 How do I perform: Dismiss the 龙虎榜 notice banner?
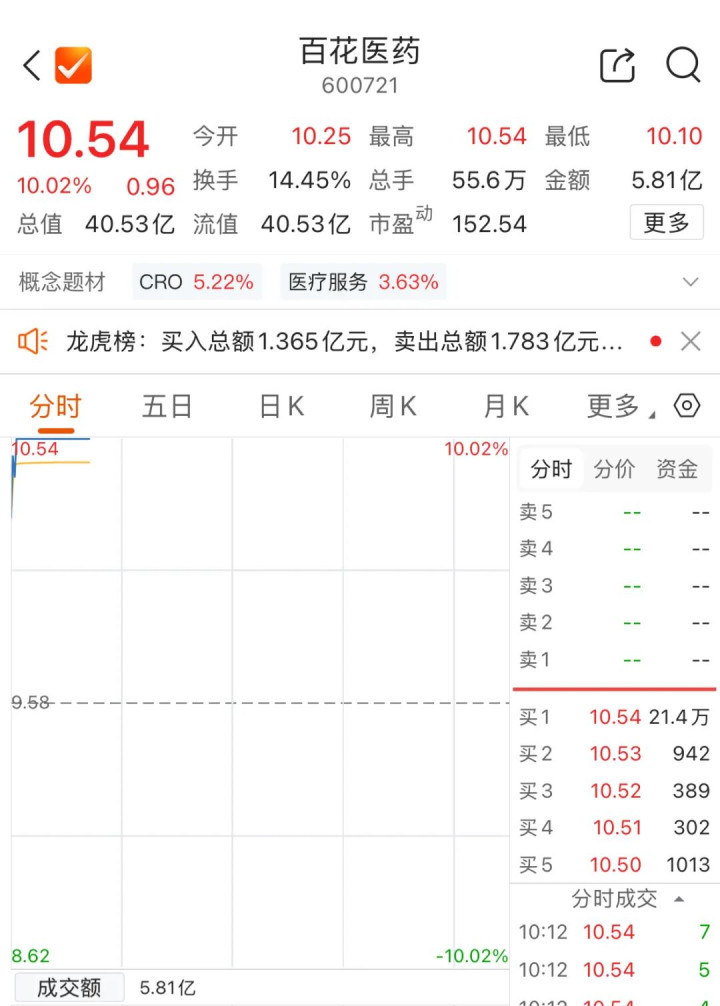(x=690, y=341)
